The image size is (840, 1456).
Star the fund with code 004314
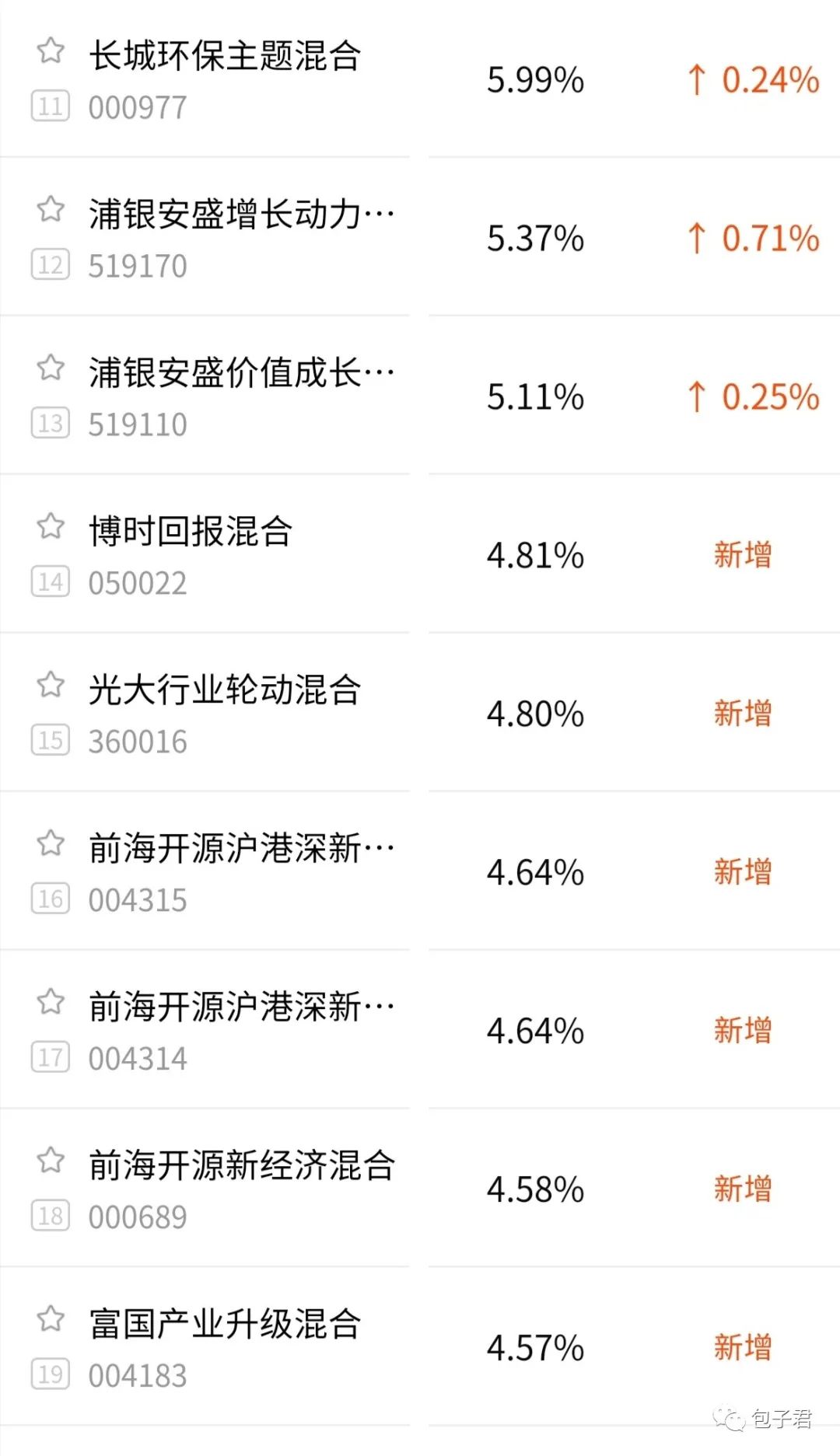[x=51, y=1002]
